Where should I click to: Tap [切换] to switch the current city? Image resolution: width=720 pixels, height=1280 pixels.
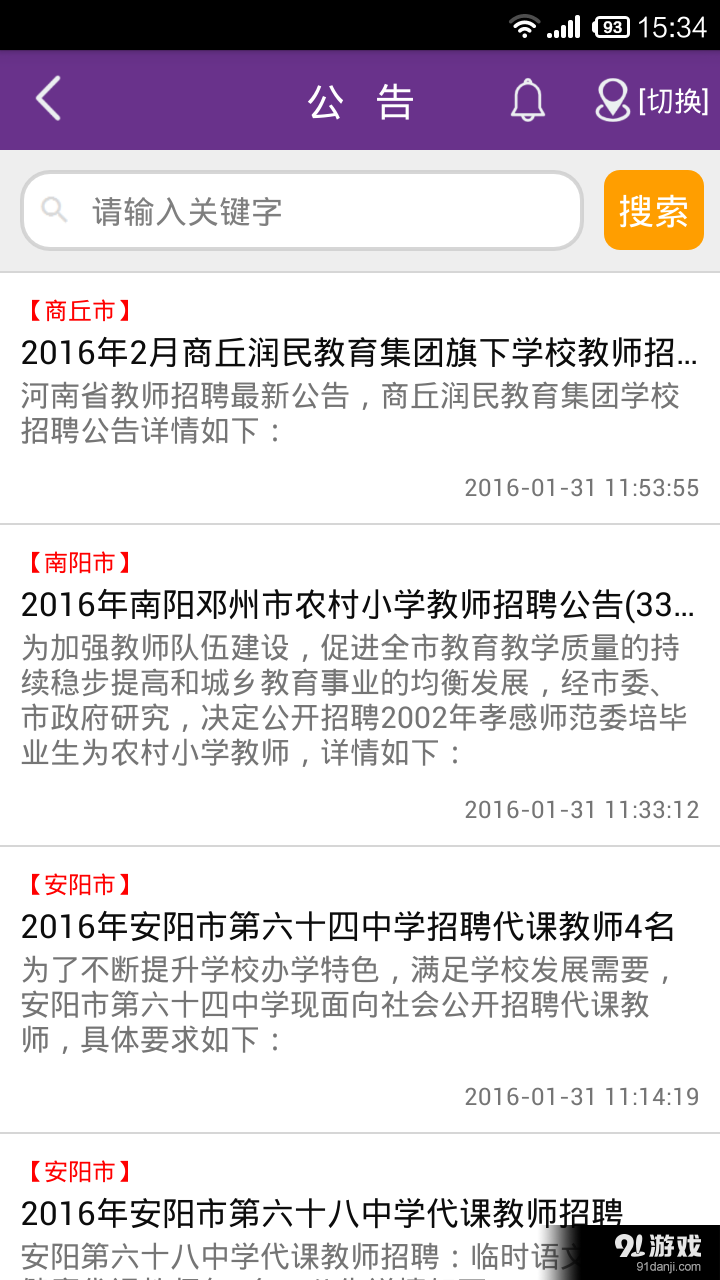click(674, 100)
